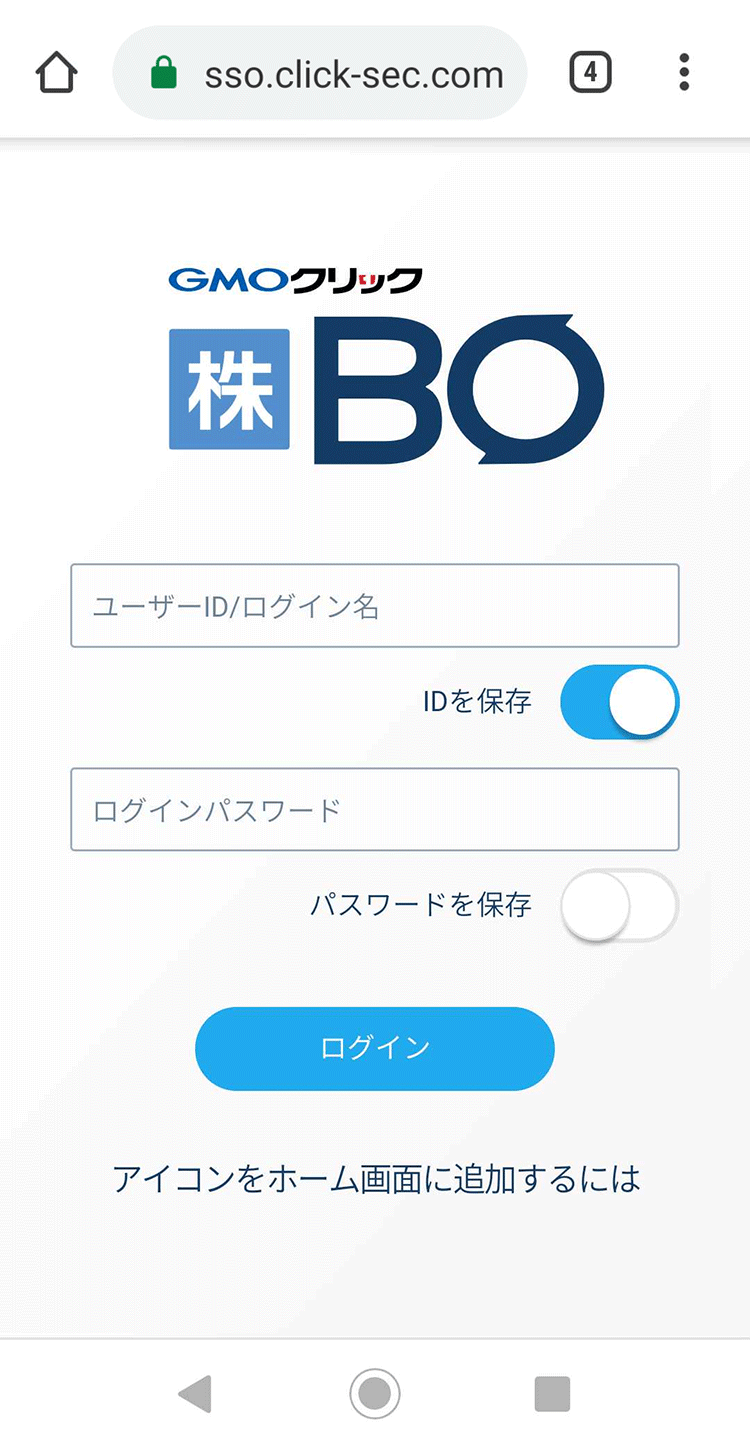Open the アイコンをホーム画面に追加するには link
This screenshot has height=1450, width=750.
(376, 1179)
